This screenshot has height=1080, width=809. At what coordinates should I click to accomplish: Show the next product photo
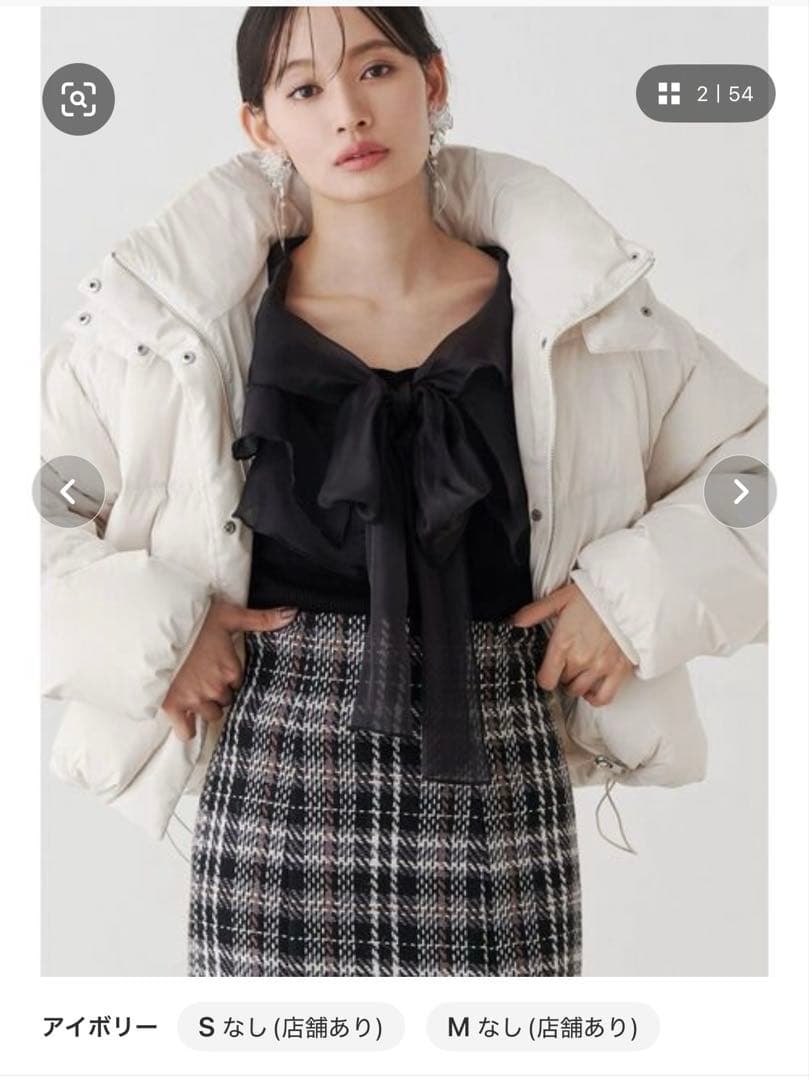(x=740, y=491)
